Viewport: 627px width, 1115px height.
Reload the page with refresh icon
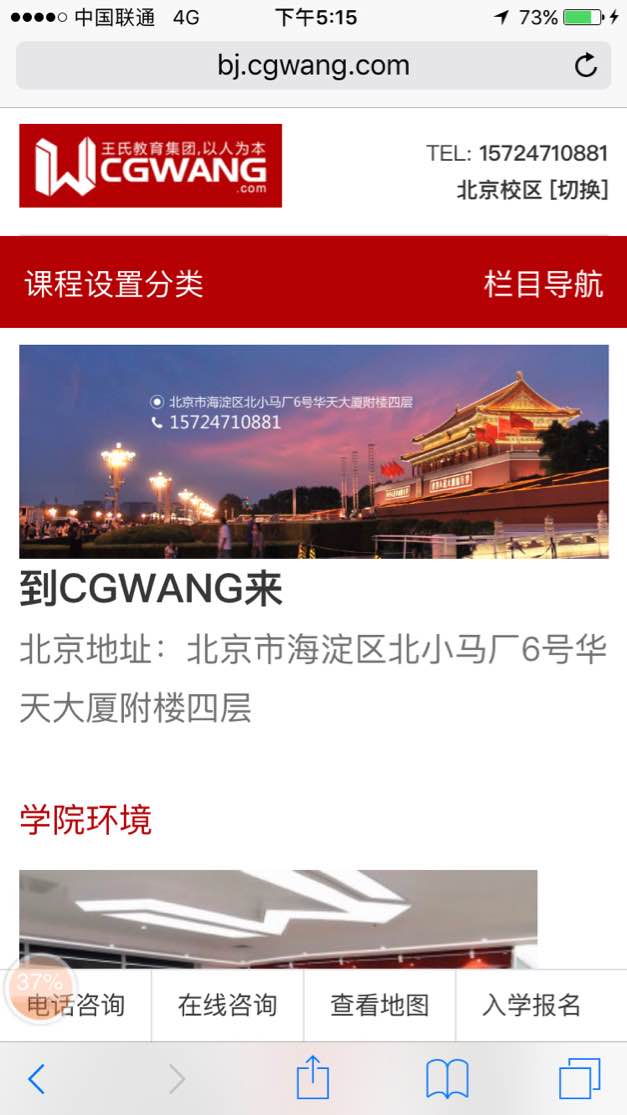pos(585,66)
